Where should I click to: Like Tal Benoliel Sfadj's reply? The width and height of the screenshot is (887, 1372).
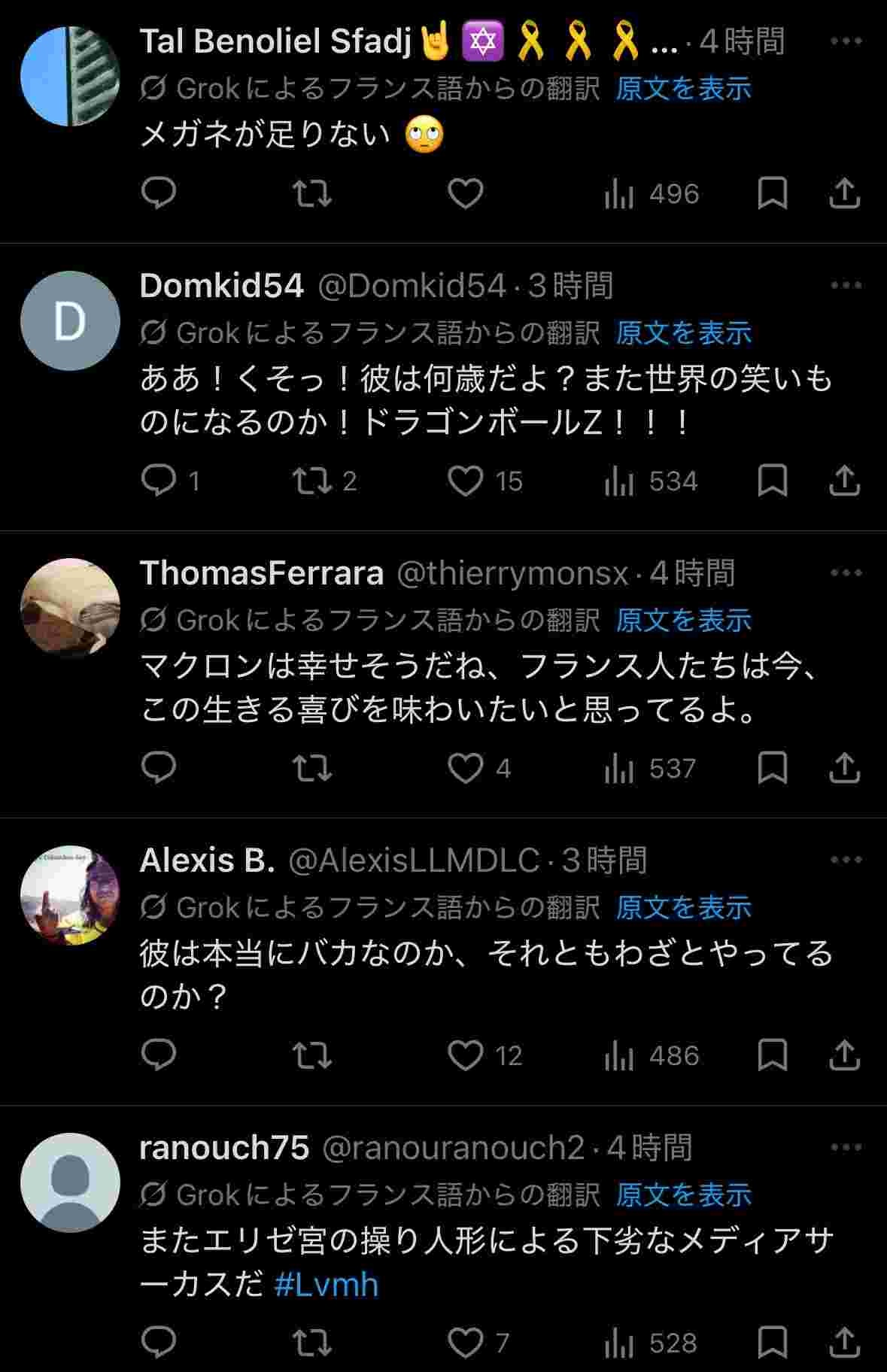(x=465, y=194)
